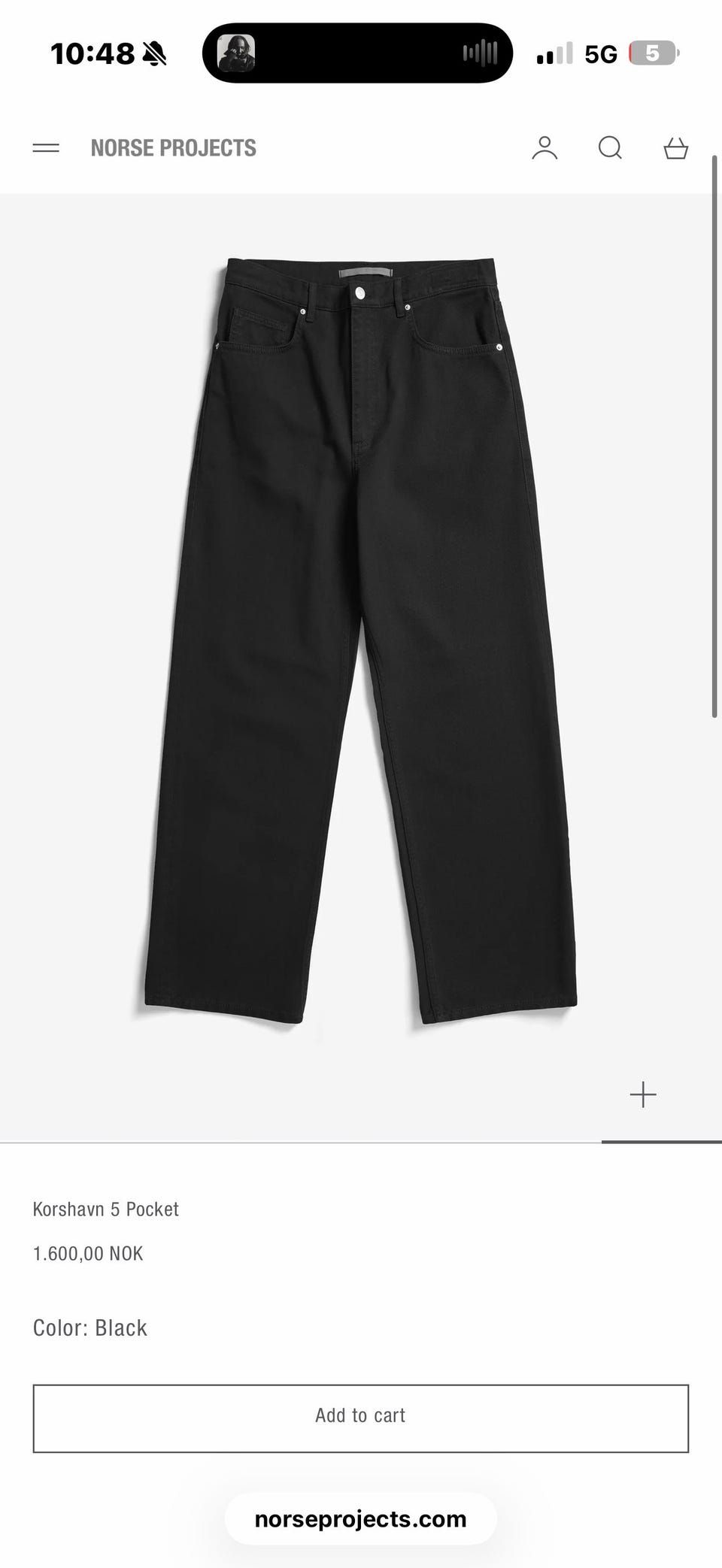Open the Dynamic Island now-playing activity
The width and height of the screenshot is (722, 1568).
[357, 53]
